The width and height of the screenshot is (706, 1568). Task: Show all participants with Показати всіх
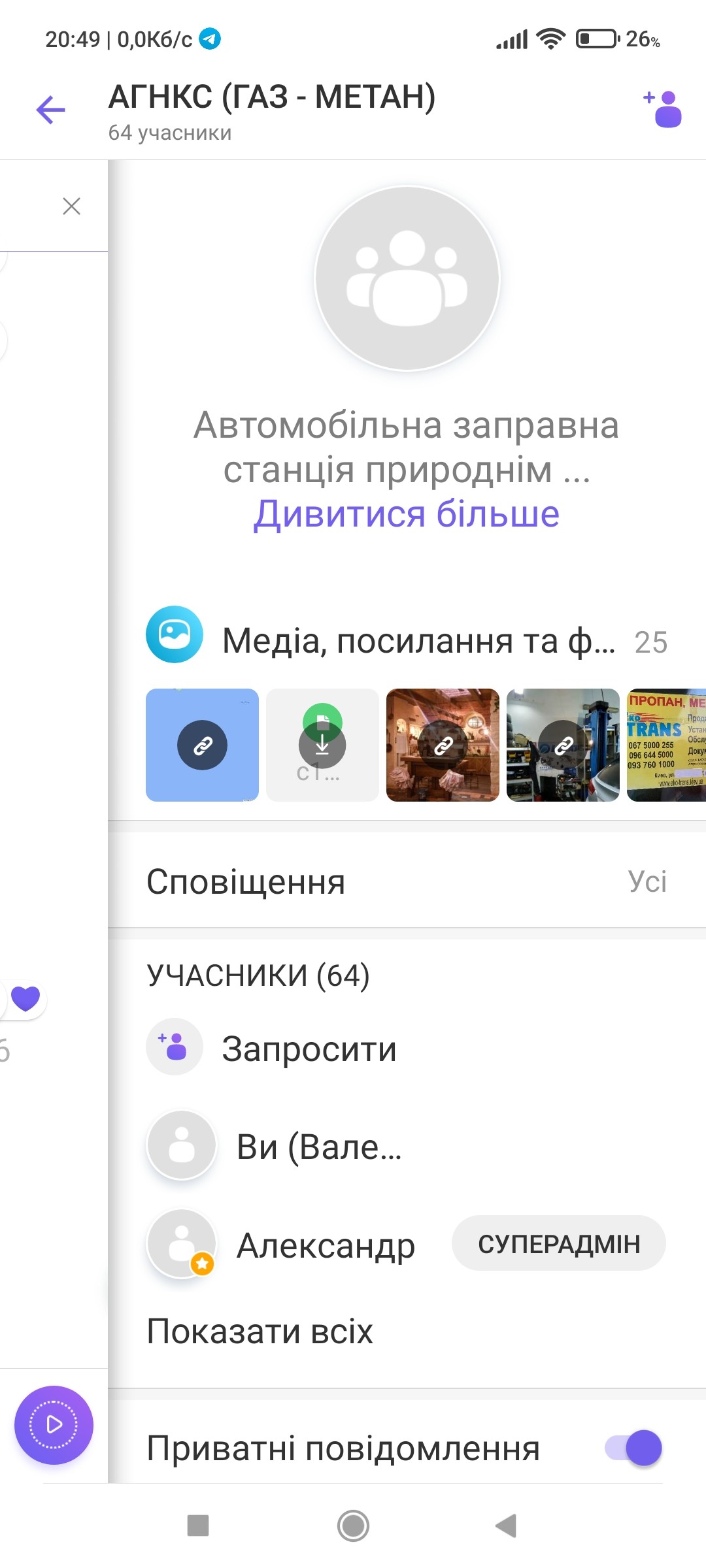click(260, 1331)
